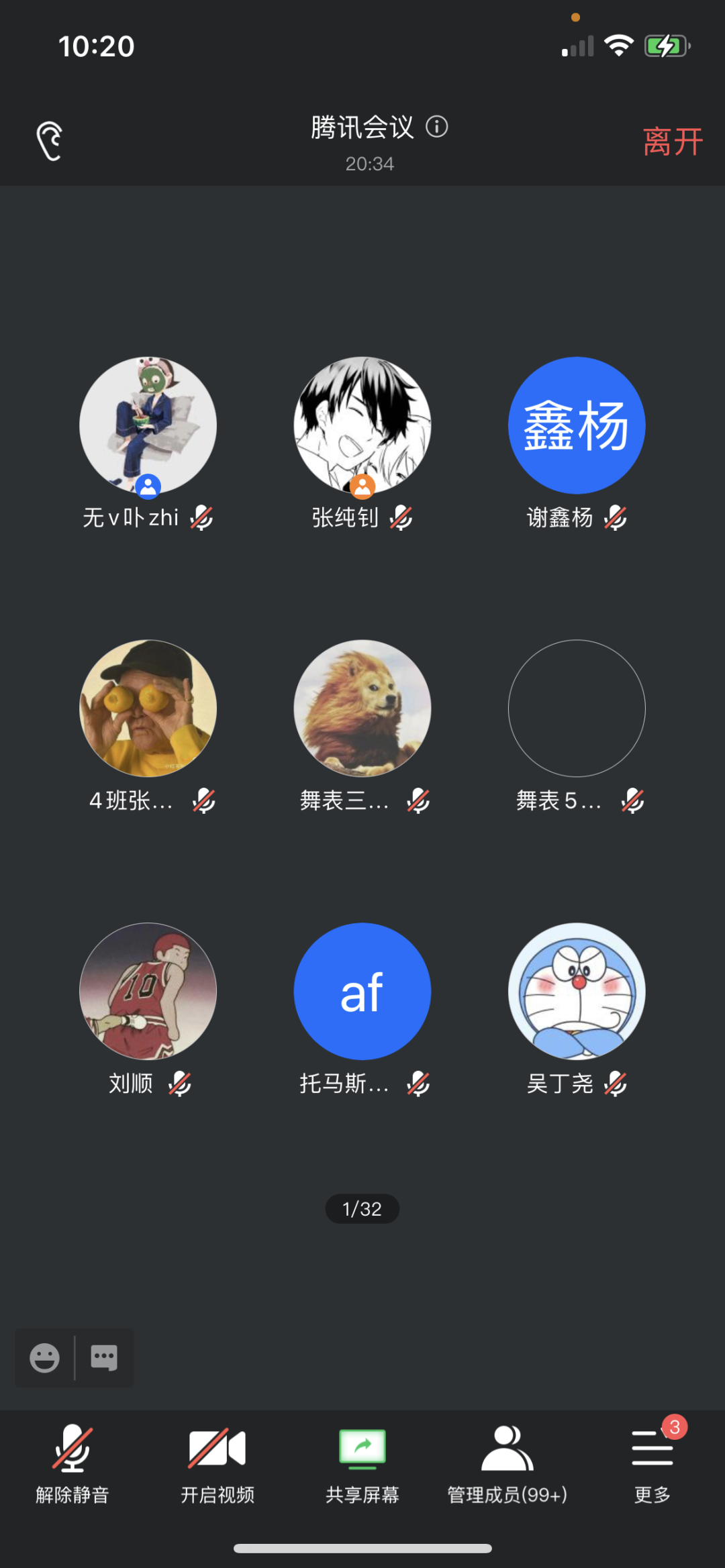Open 管理成员 participant list
725x1568 pixels.
click(x=507, y=1464)
